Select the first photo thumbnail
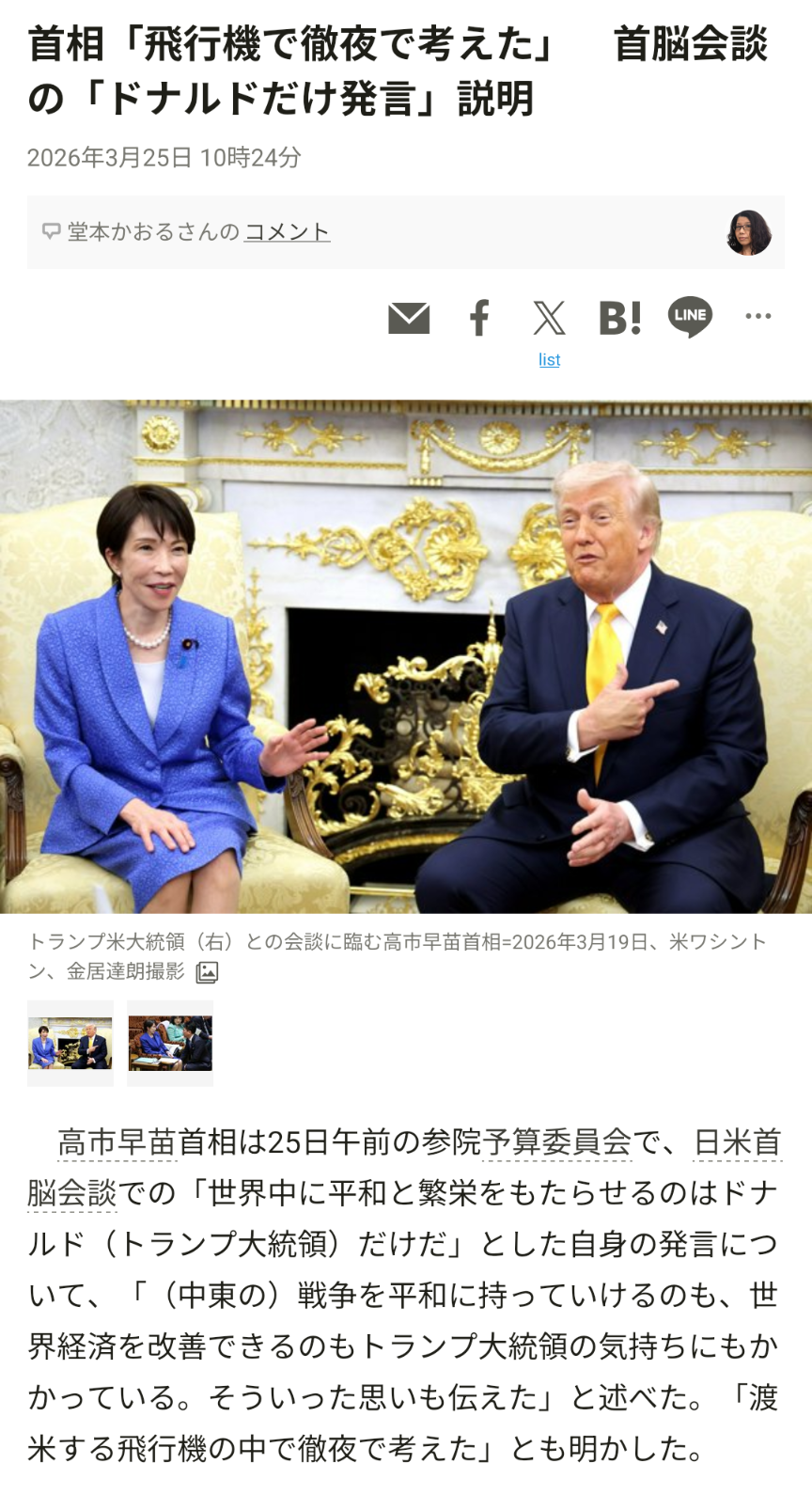Screen dimensions: 812x1495 pos(70,1044)
